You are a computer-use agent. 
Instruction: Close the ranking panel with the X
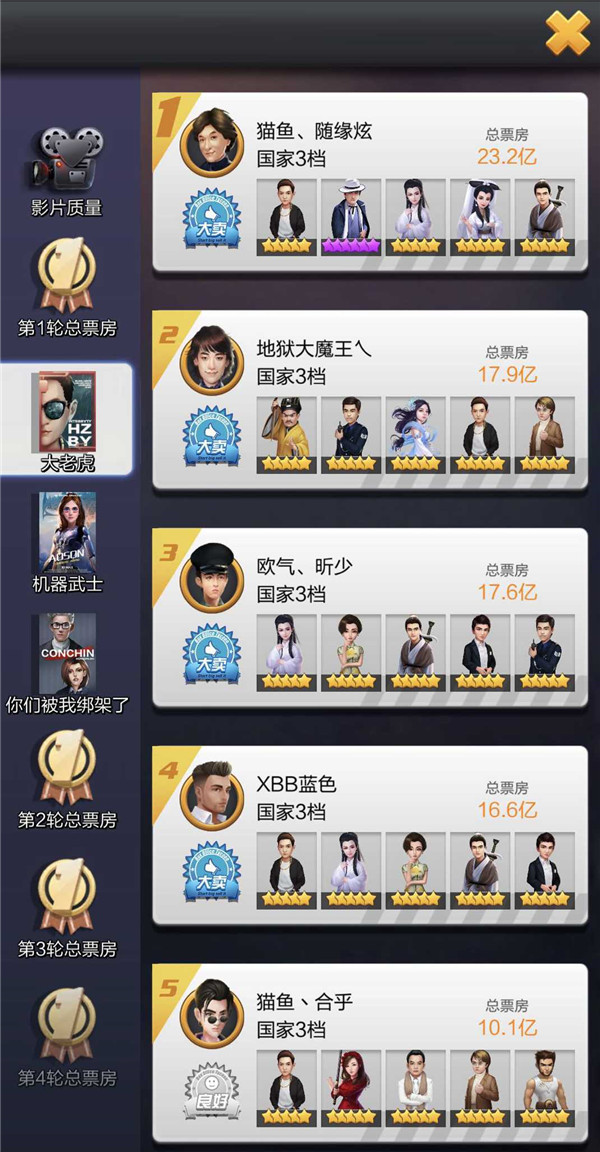(567, 33)
